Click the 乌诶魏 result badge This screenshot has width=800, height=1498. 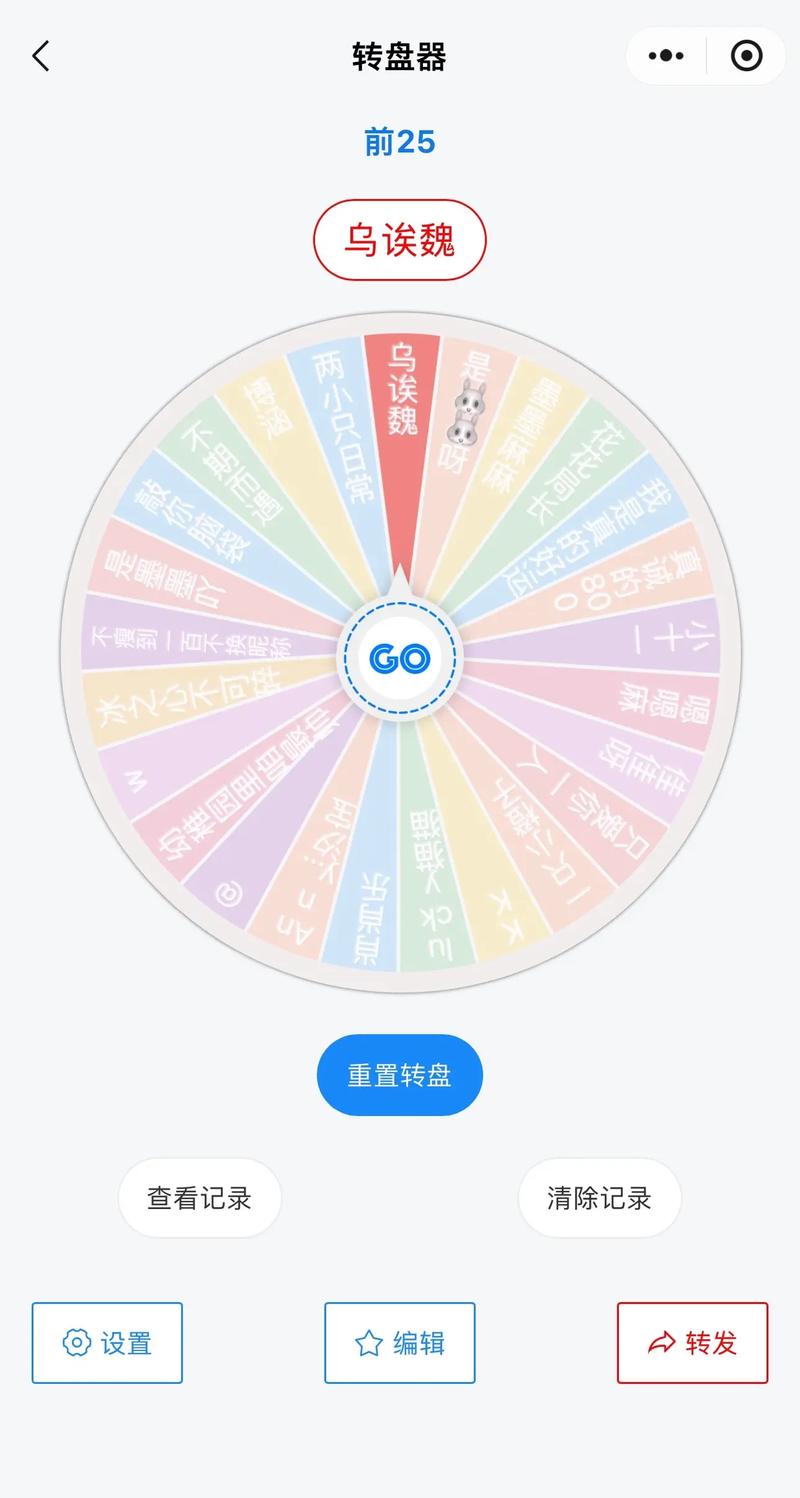click(400, 240)
